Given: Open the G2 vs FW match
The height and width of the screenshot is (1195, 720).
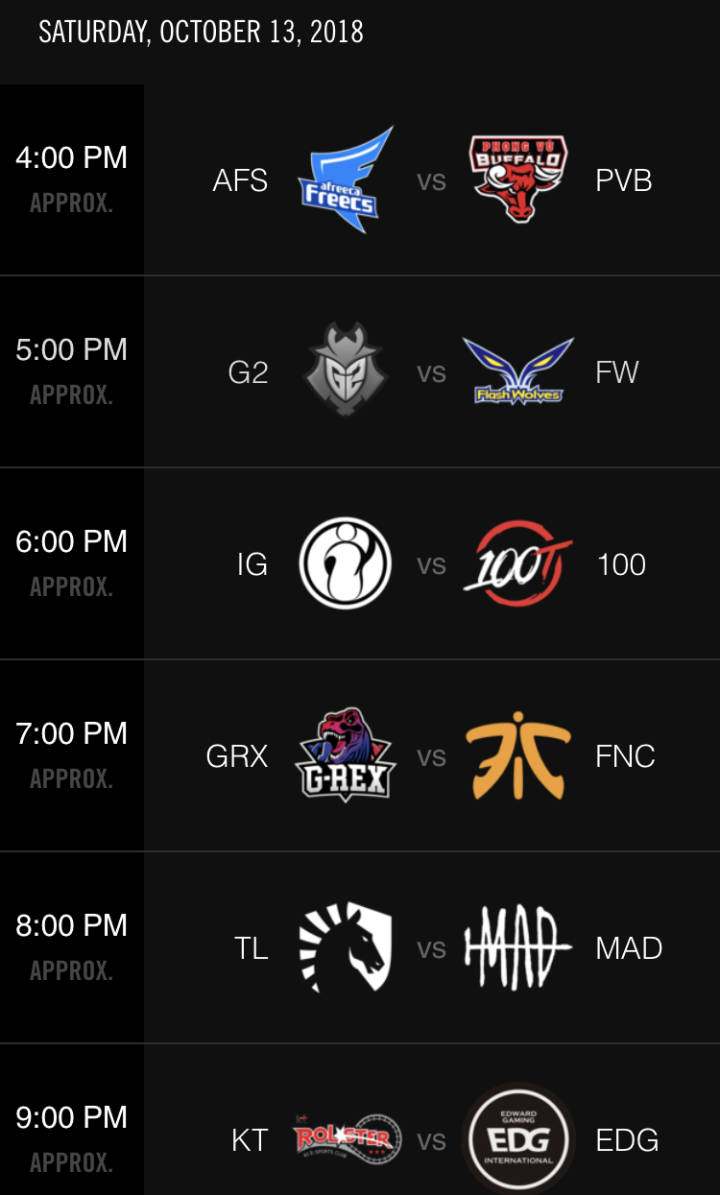Looking at the screenshot, I should coord(431,373).
